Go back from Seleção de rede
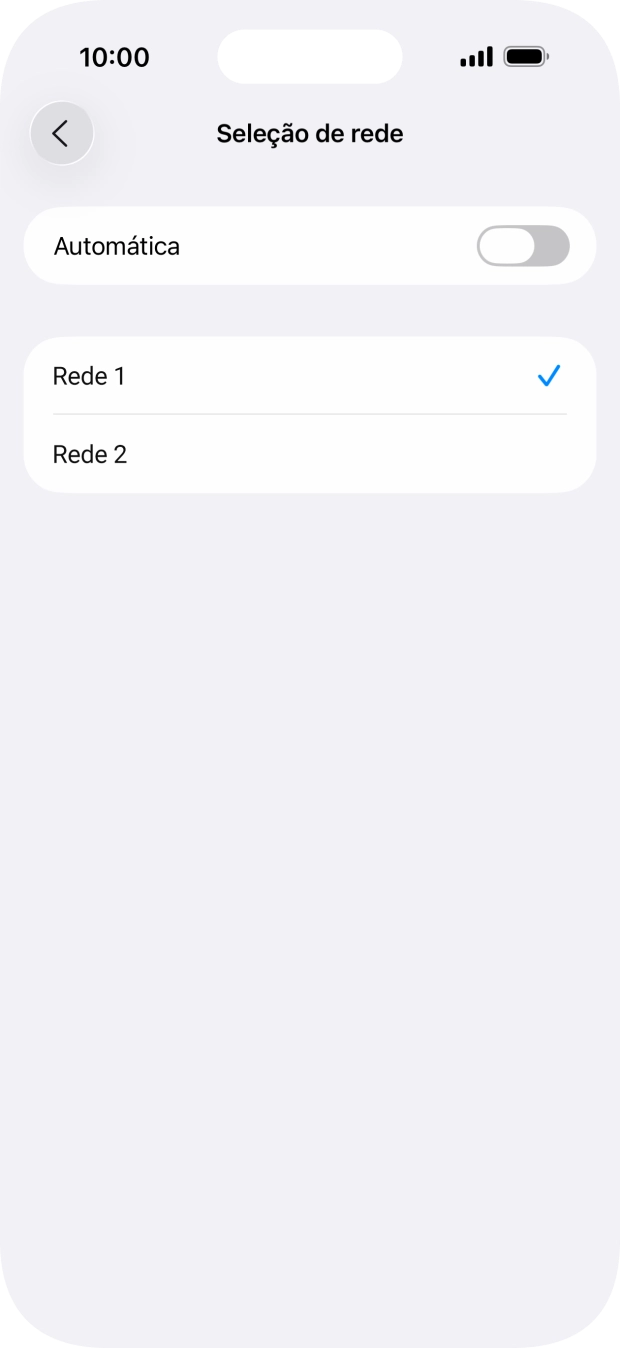The image size is (620, 1348). click(x=62, y=133)
